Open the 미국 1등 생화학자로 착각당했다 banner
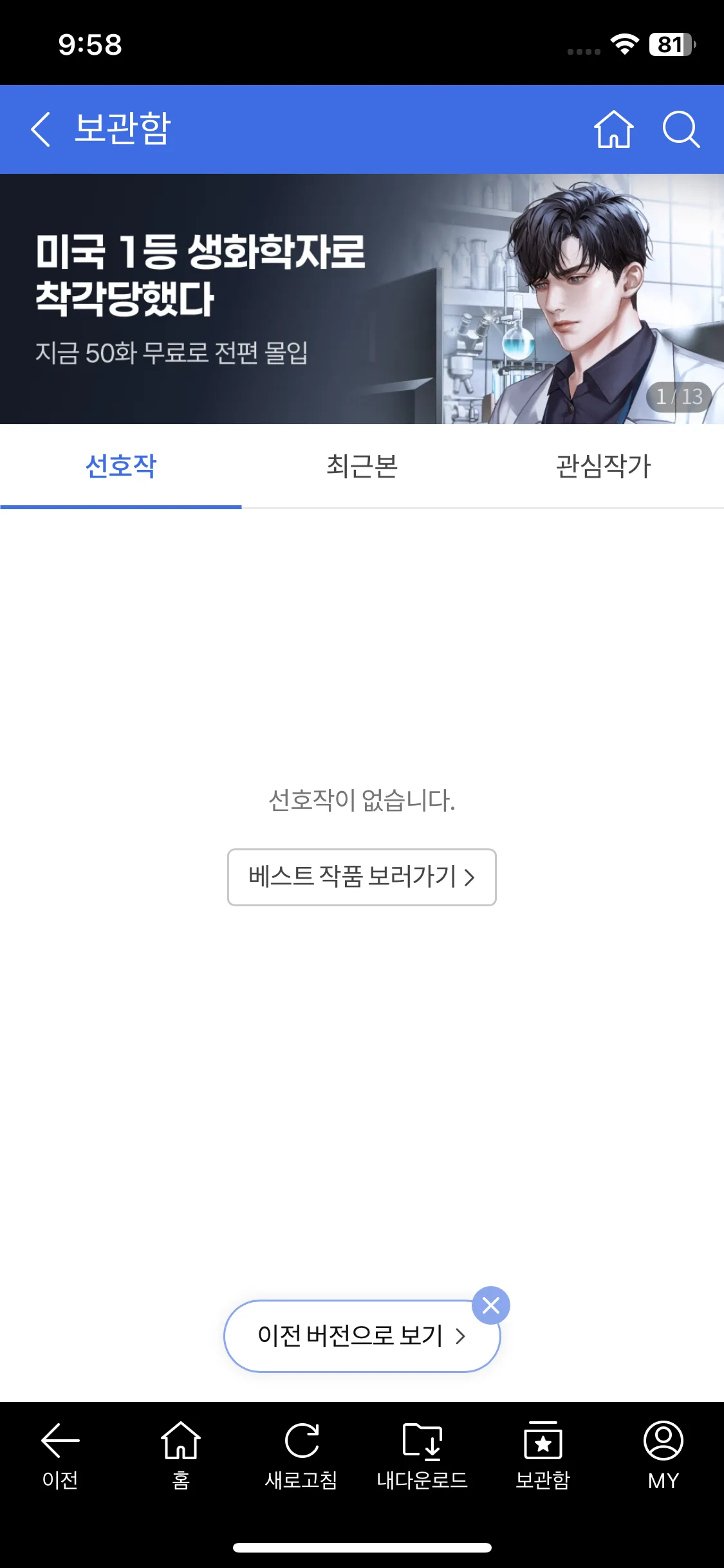The width and height of the screenshot is (724, 1568). (362, 299)
